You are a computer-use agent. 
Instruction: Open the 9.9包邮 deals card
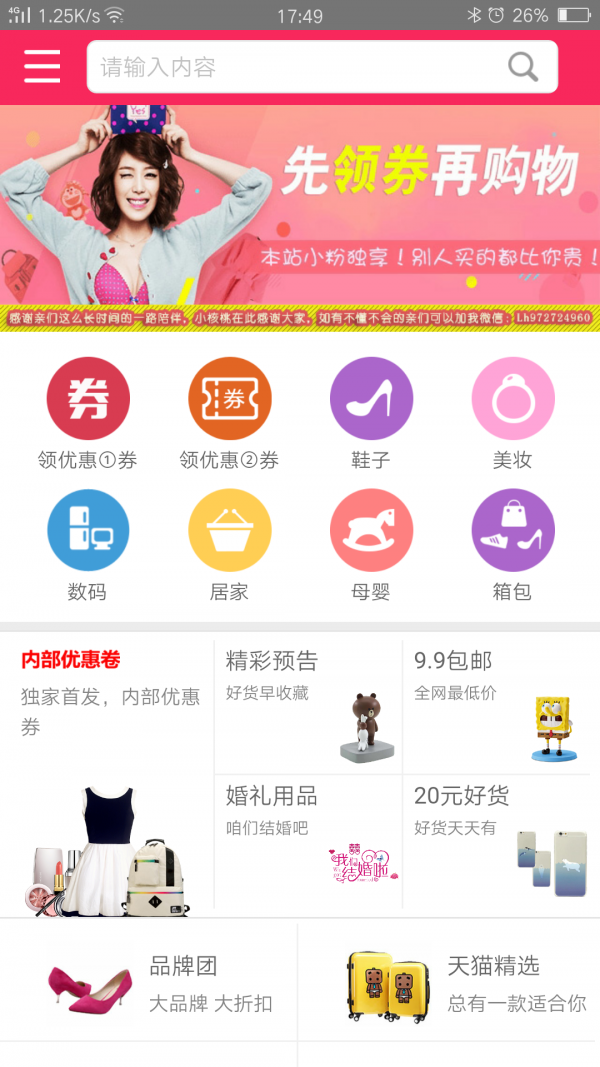(x=496, y=705)
